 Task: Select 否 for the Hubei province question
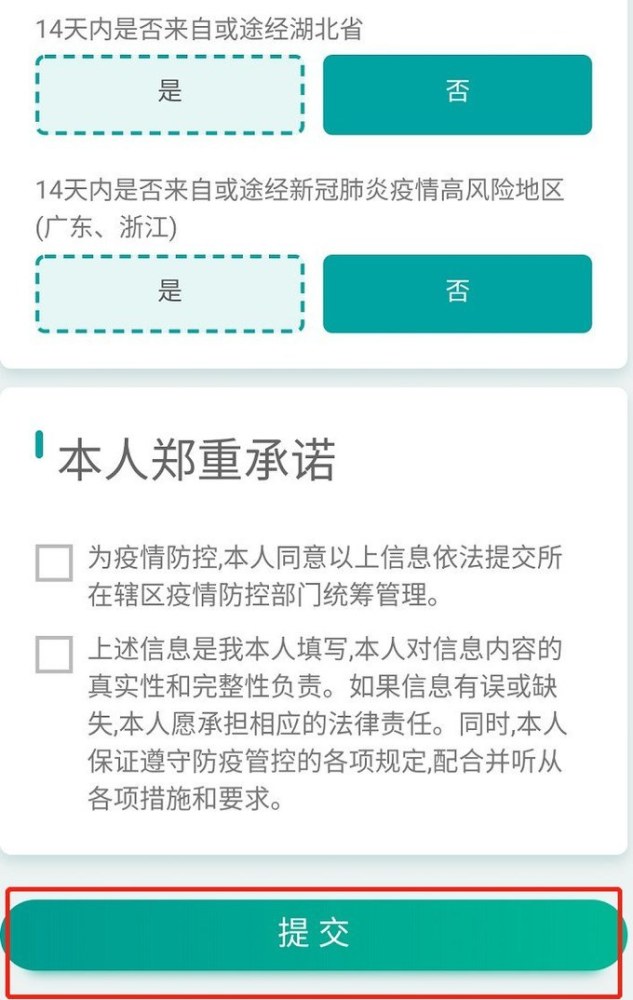pyautogui.click(x=457, y=94)
